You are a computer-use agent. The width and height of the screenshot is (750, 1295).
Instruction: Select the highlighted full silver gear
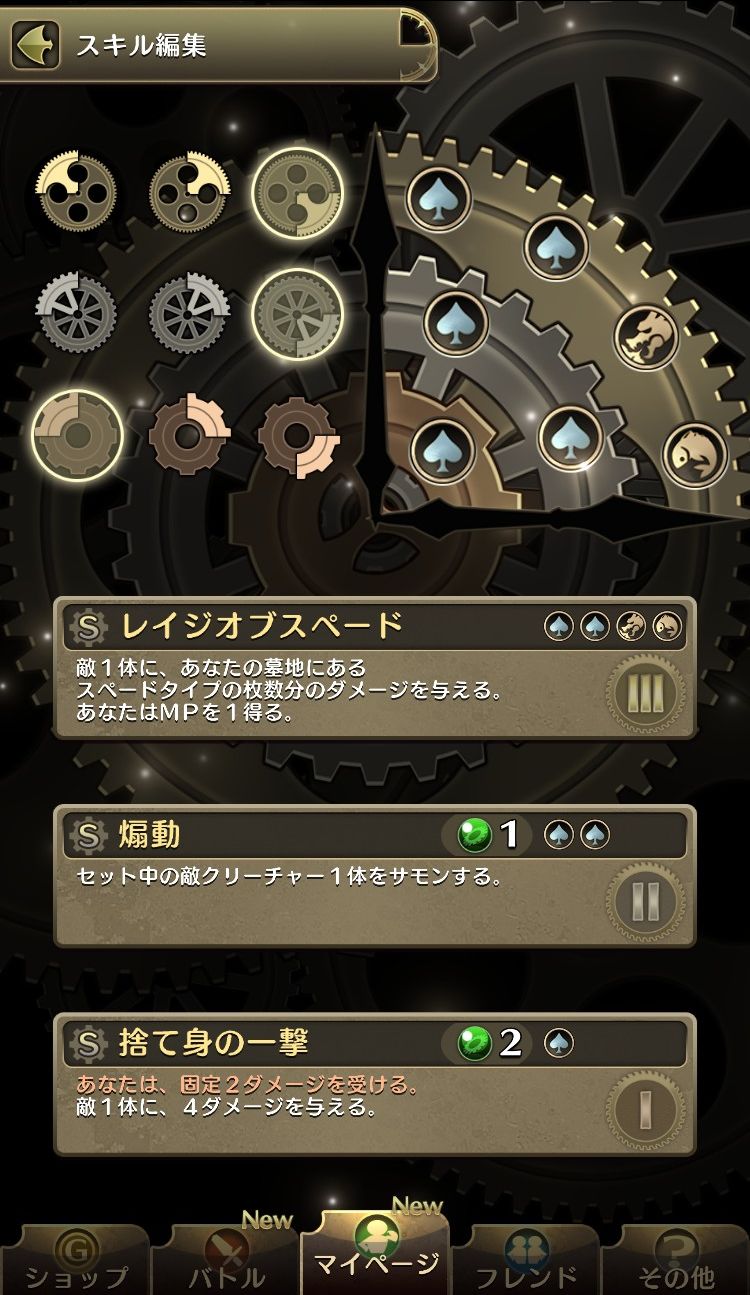pyautogui.click(x=298, y=314)
